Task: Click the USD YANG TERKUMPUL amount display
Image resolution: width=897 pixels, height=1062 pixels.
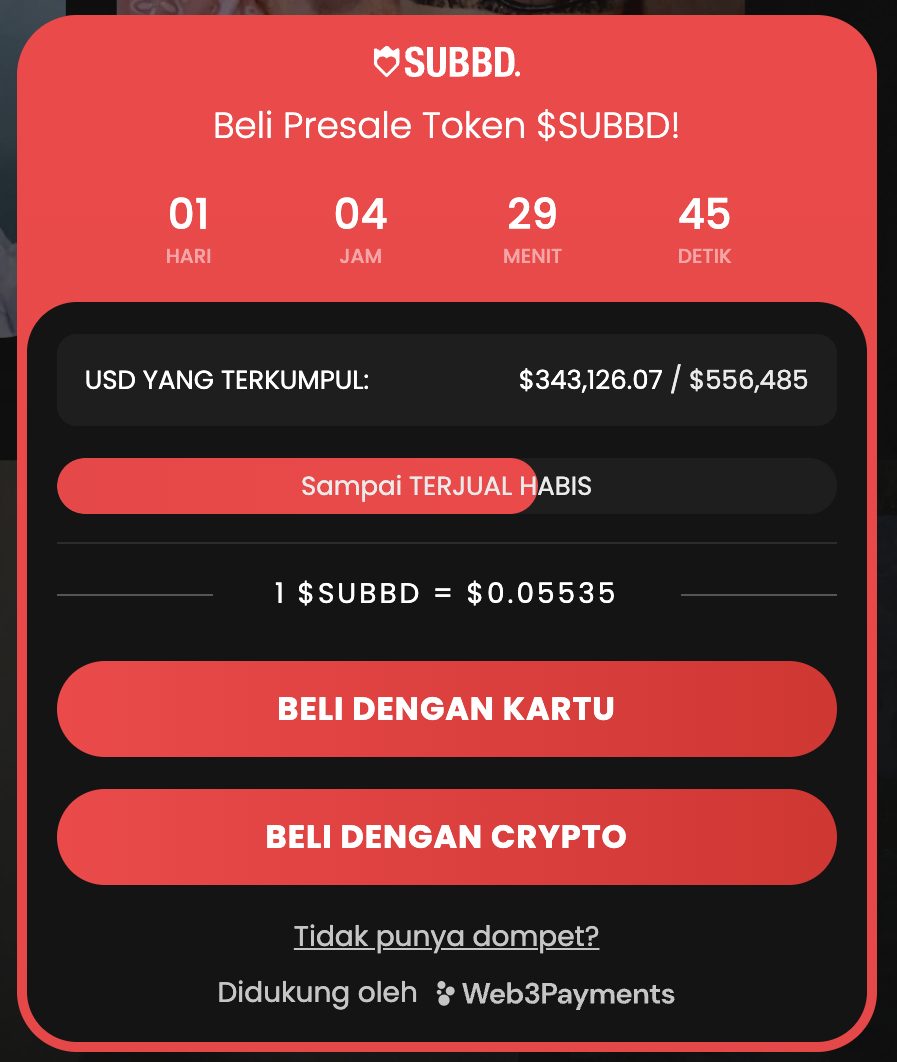Action: [x=448, y=380]
